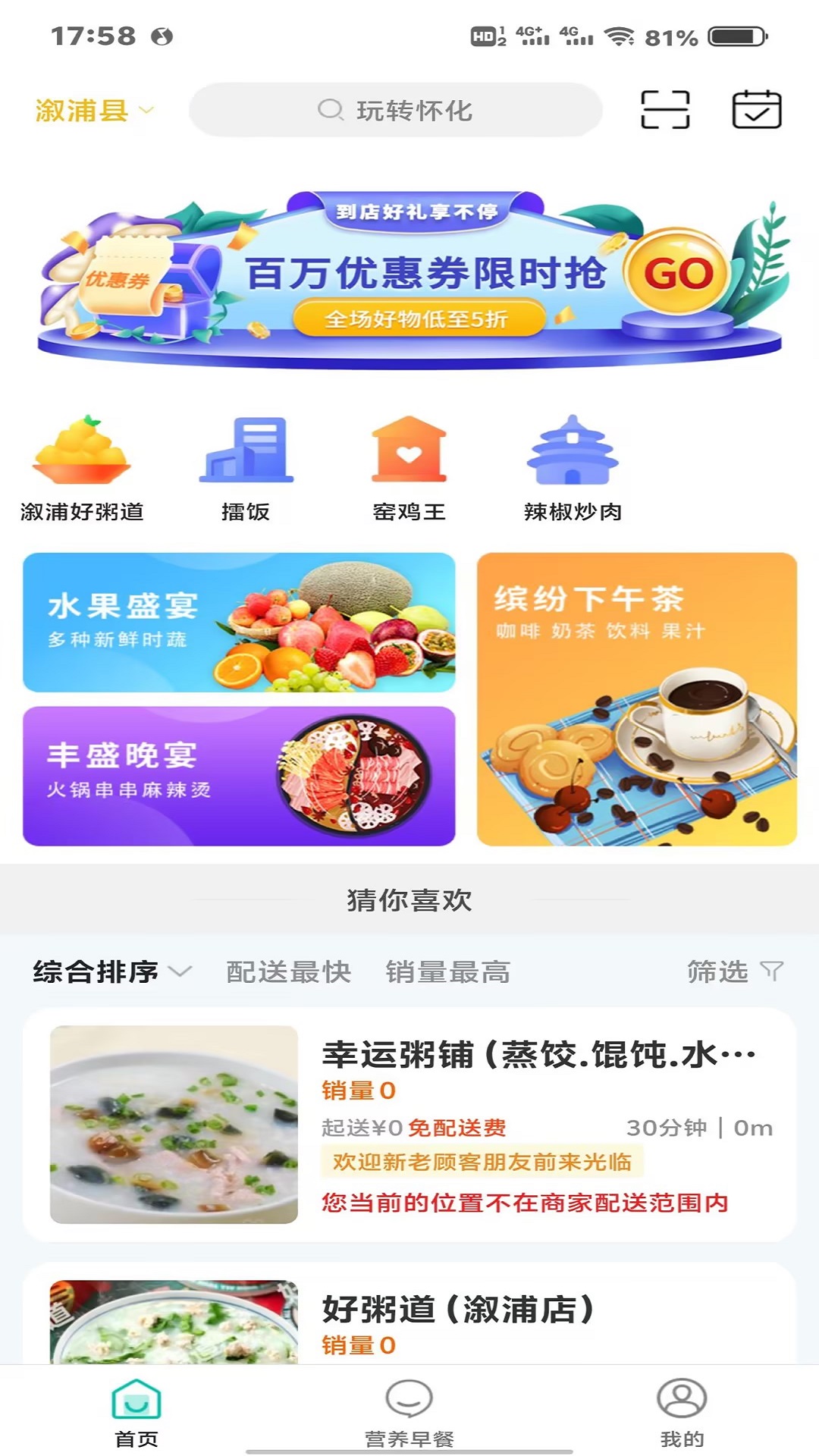819x1456 pixels.
Task: Open the 丰盛晚宴 card
Action: (239, 776)
